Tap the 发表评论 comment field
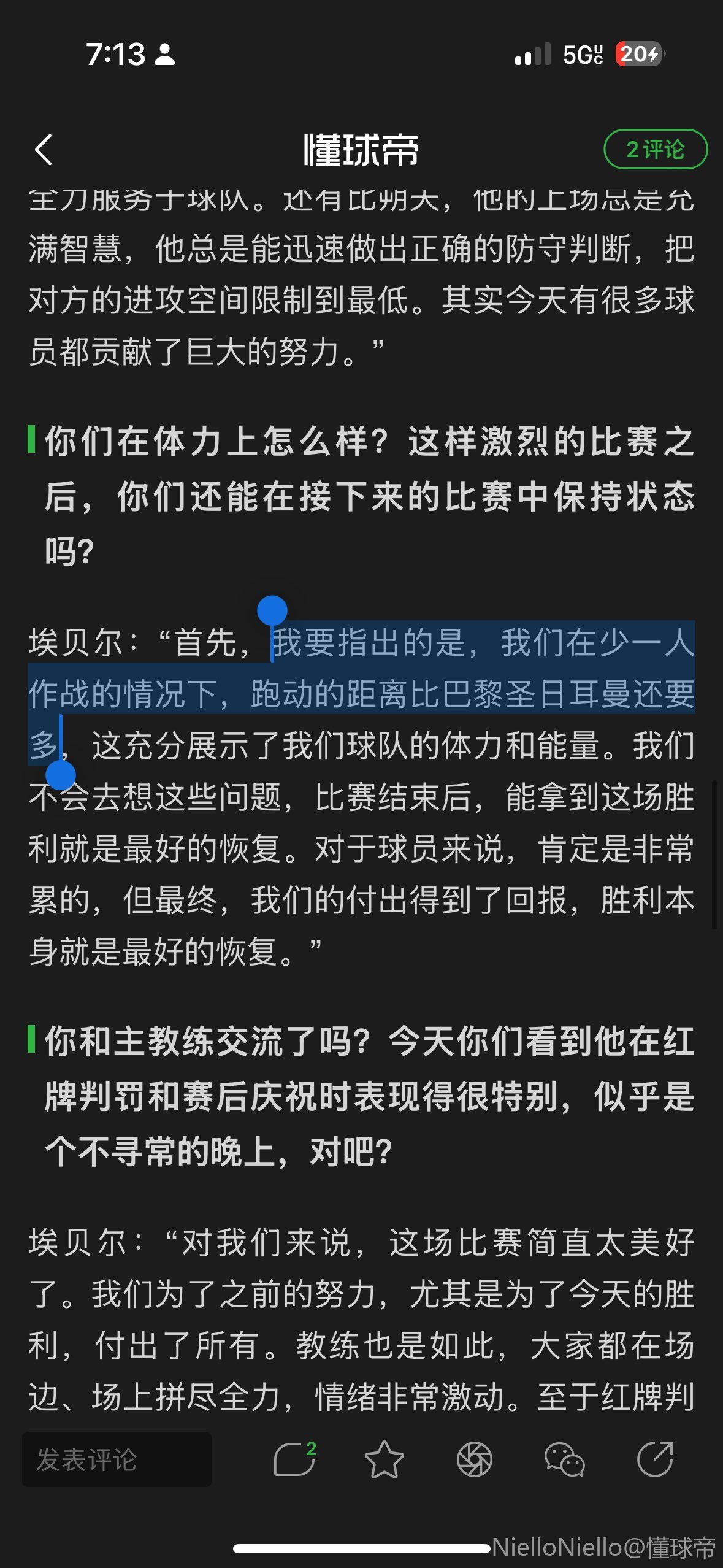This screenshot has height=1568, width=723. [x=117, y=1459]
